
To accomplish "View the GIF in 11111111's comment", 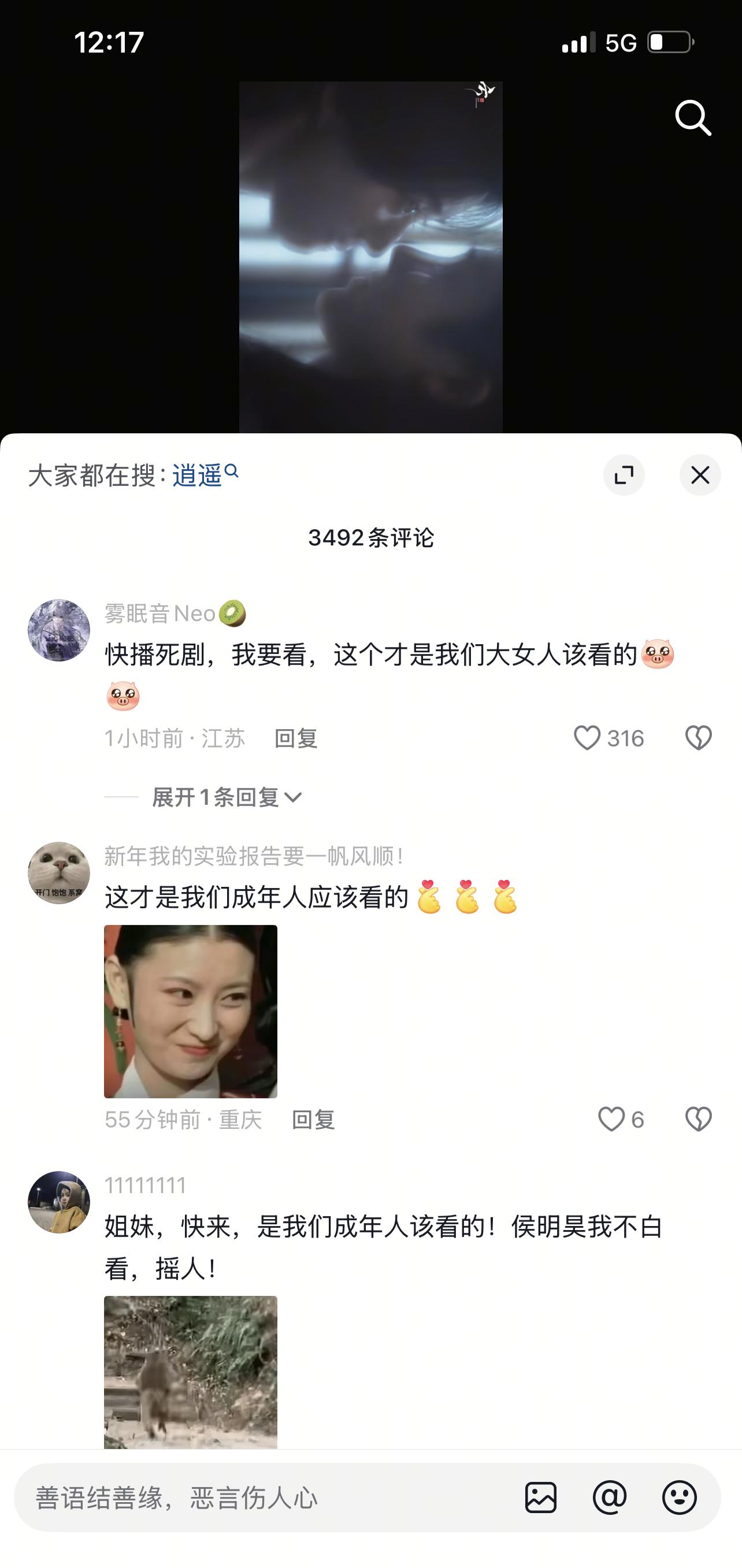I will tap(191, 1372).
